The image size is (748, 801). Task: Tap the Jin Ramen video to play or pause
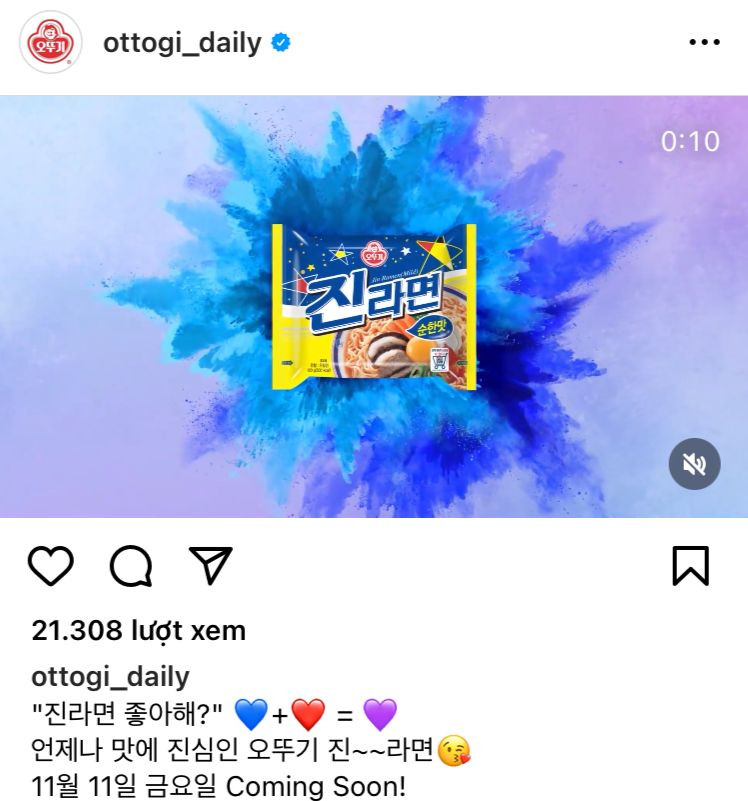374,306
